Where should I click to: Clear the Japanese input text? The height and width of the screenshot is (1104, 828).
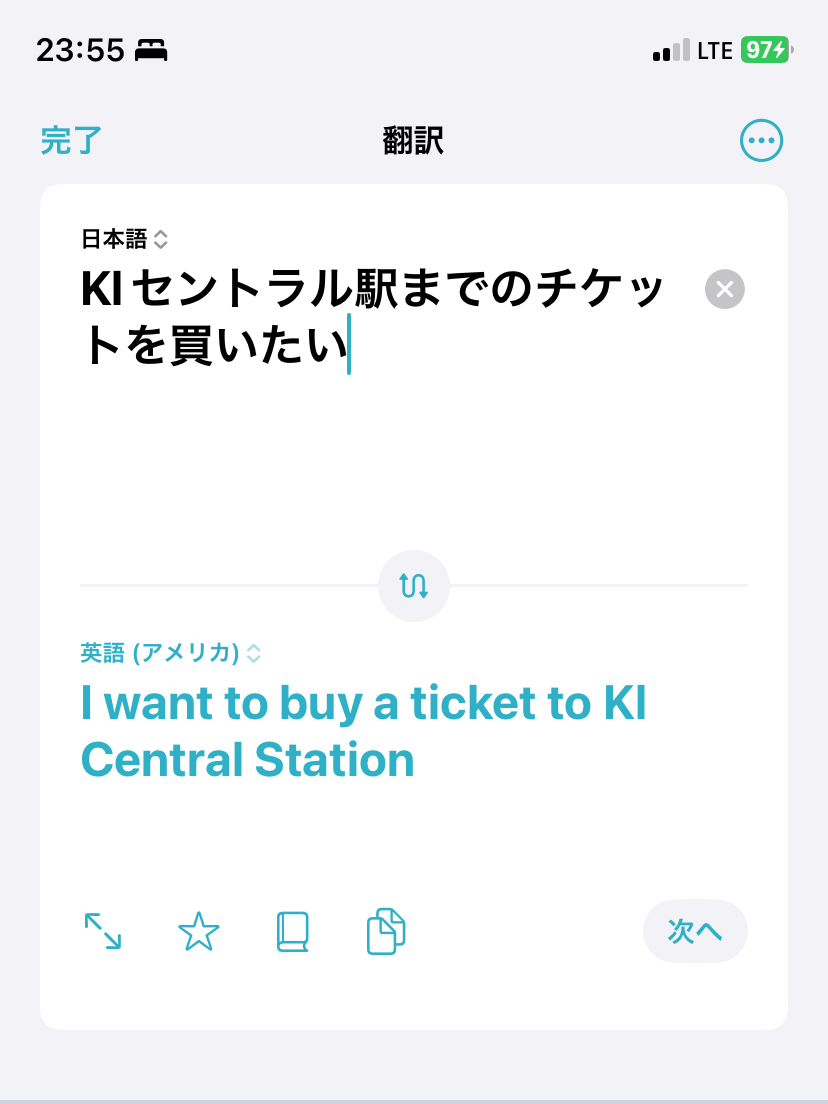(724, 289)
